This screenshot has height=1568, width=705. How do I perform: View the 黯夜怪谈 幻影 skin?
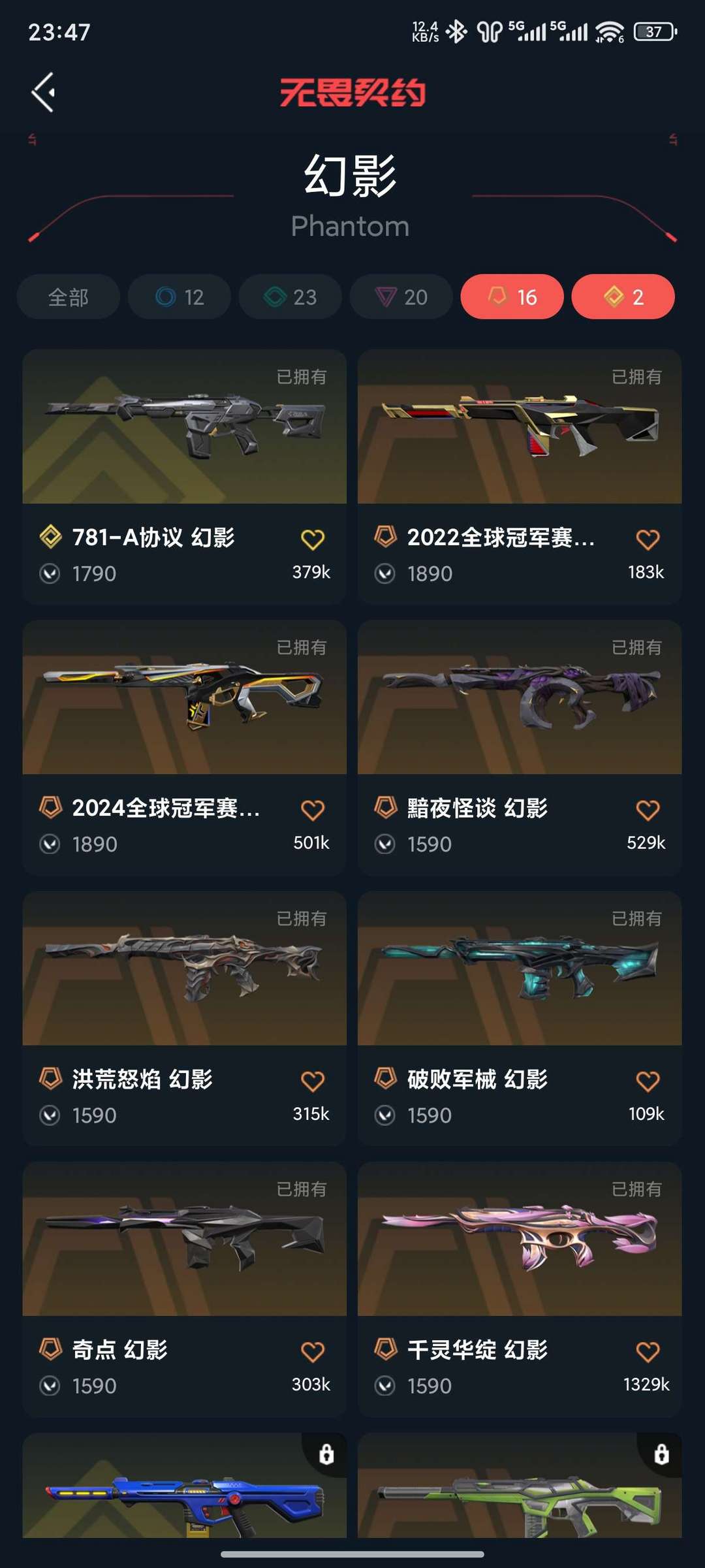520,748
